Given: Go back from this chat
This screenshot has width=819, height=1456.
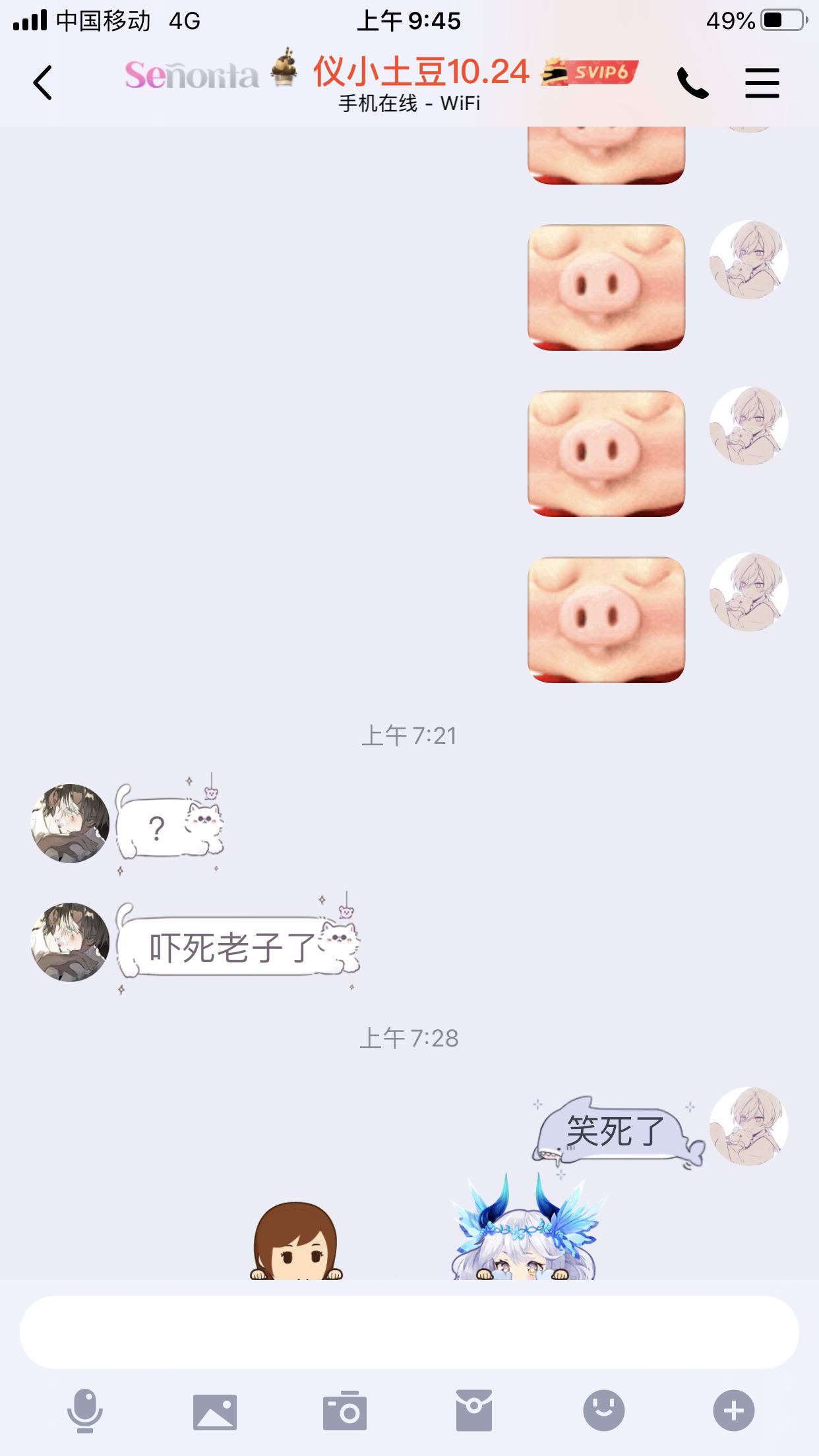Looking at the screenshot, I should click(x=43, y=83).
